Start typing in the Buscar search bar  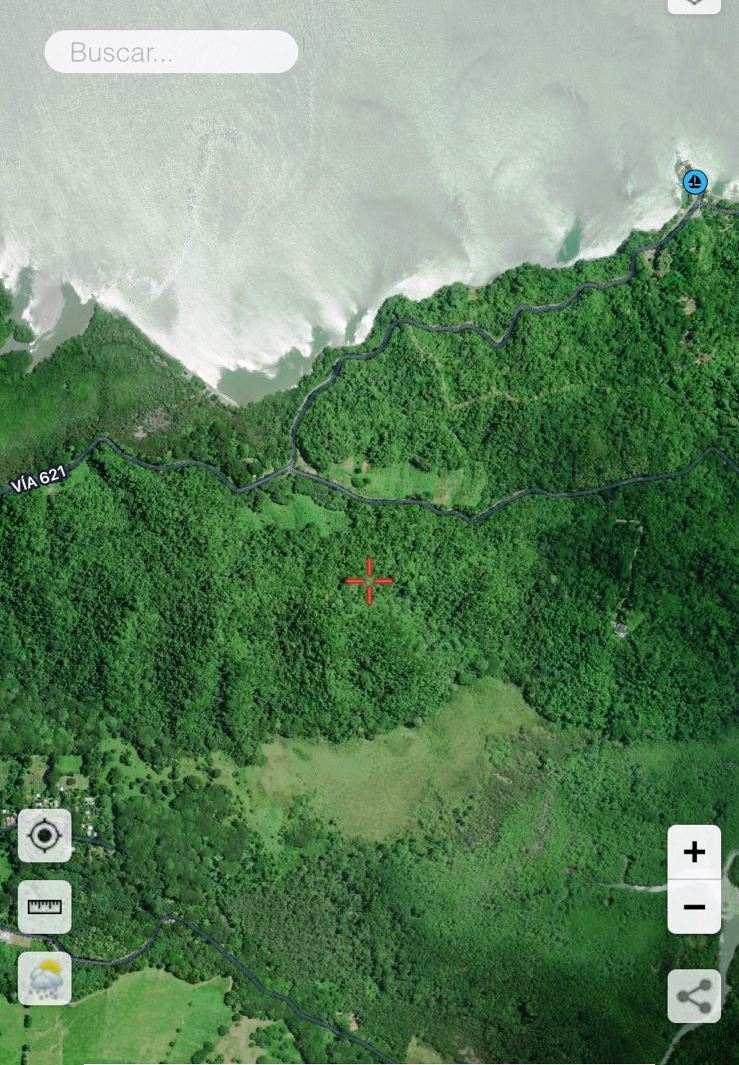(170, 51)
